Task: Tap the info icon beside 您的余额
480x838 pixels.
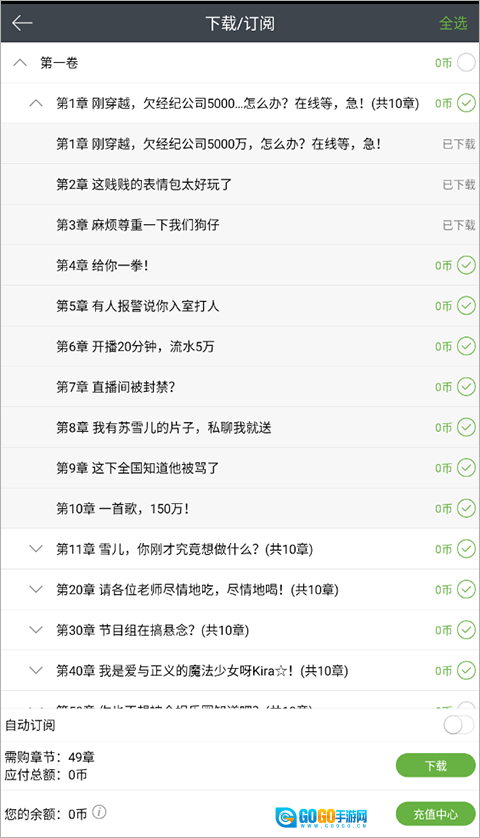Action: (x=99, y=812)
